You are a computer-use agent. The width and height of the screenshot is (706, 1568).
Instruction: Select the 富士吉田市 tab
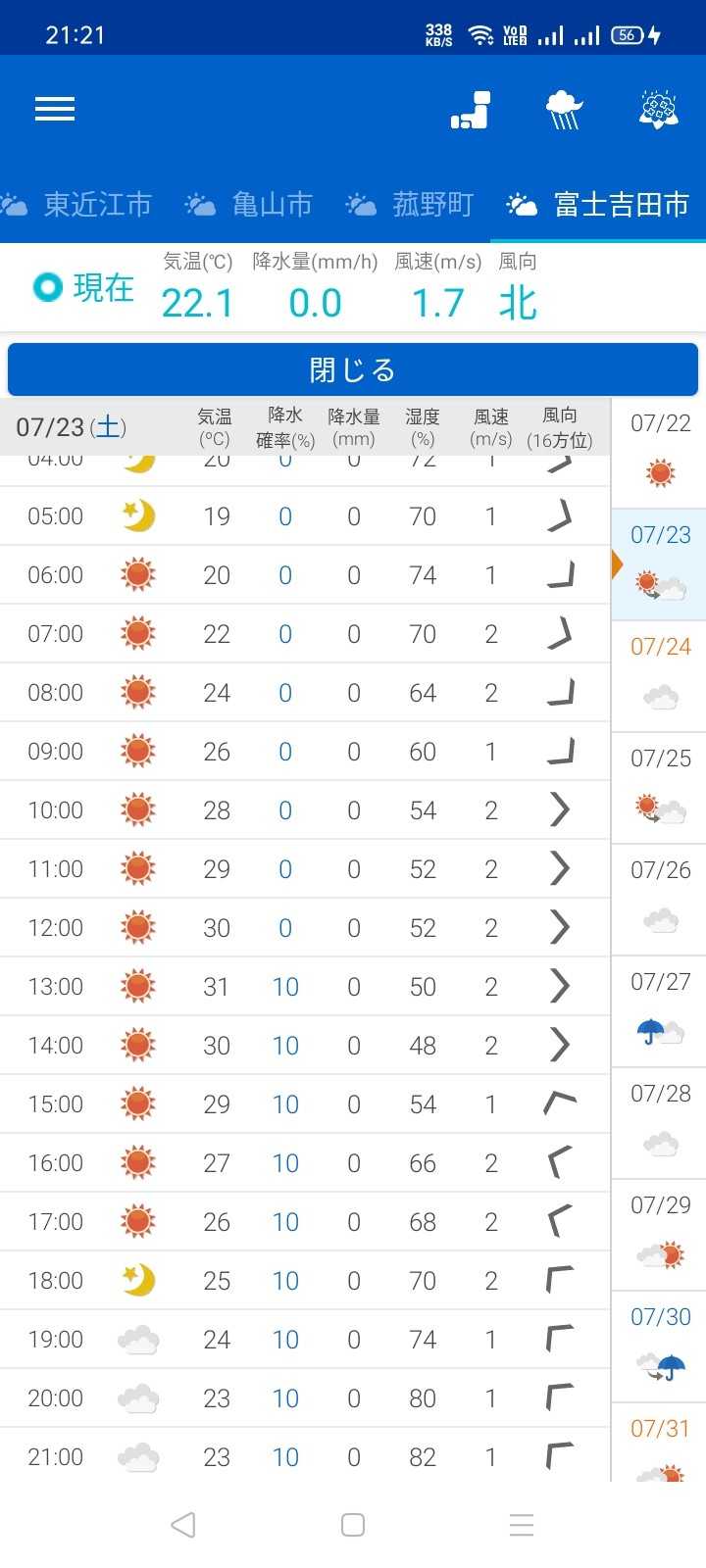598,204
